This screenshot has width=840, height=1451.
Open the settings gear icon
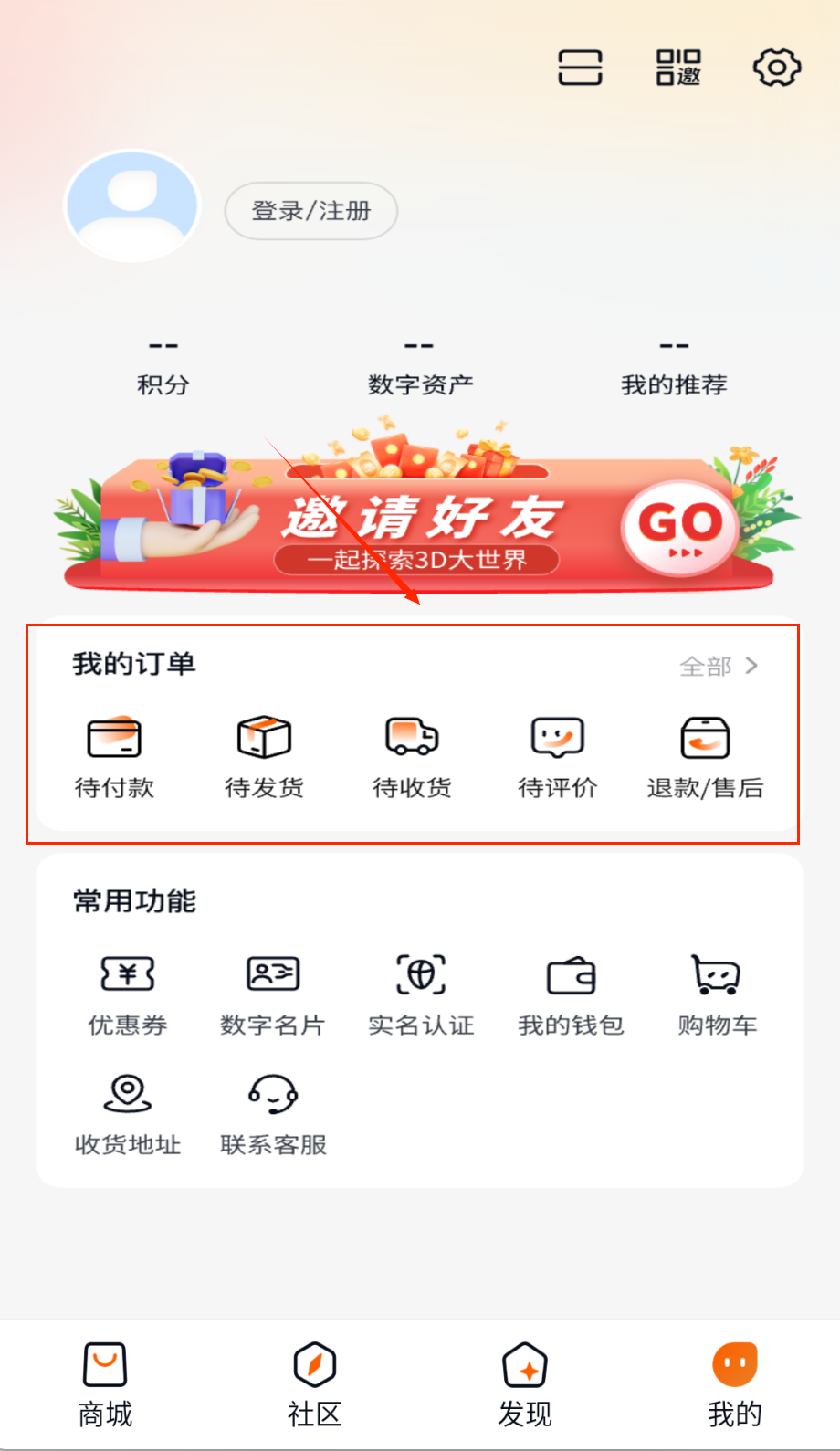click(x=776, y=68)
